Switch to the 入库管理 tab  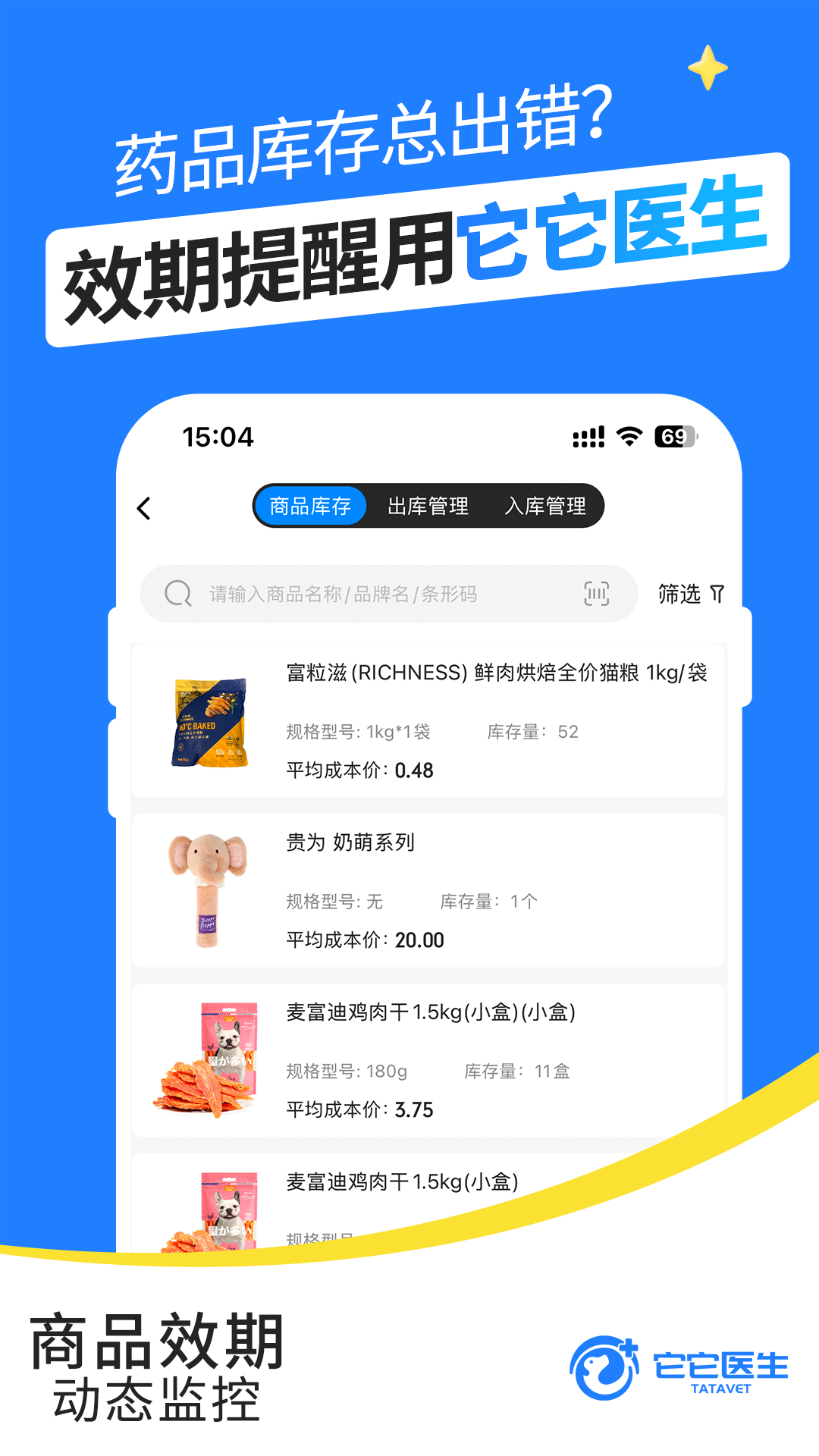pyautogui.click(x=546, y=506)
